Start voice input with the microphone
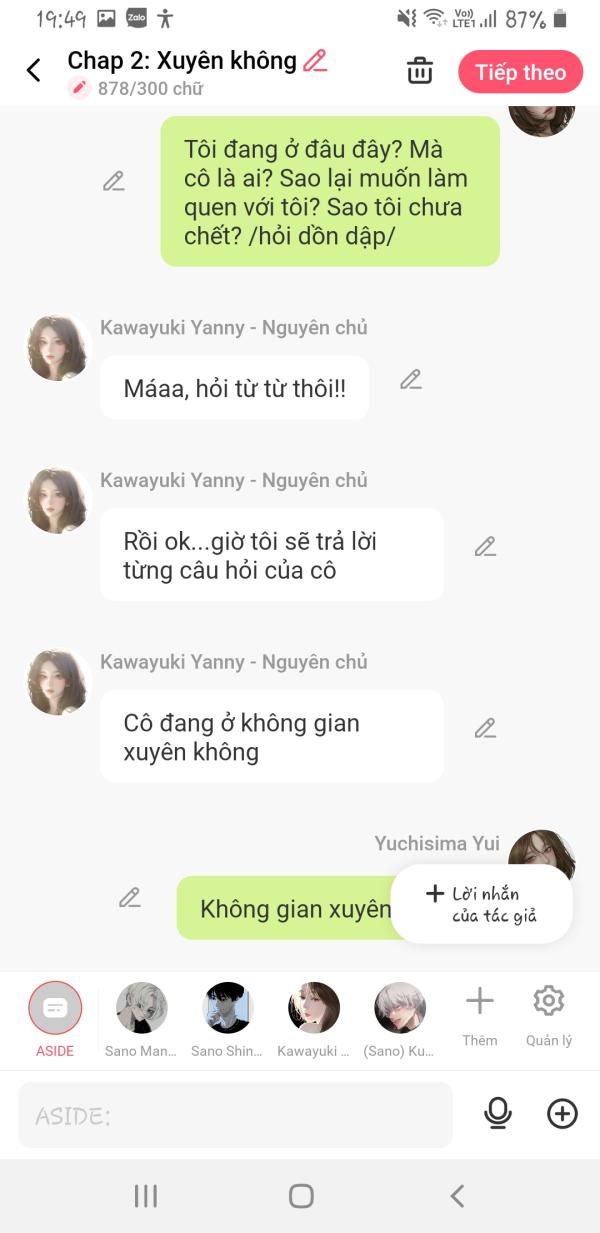 coord(498,1113)
